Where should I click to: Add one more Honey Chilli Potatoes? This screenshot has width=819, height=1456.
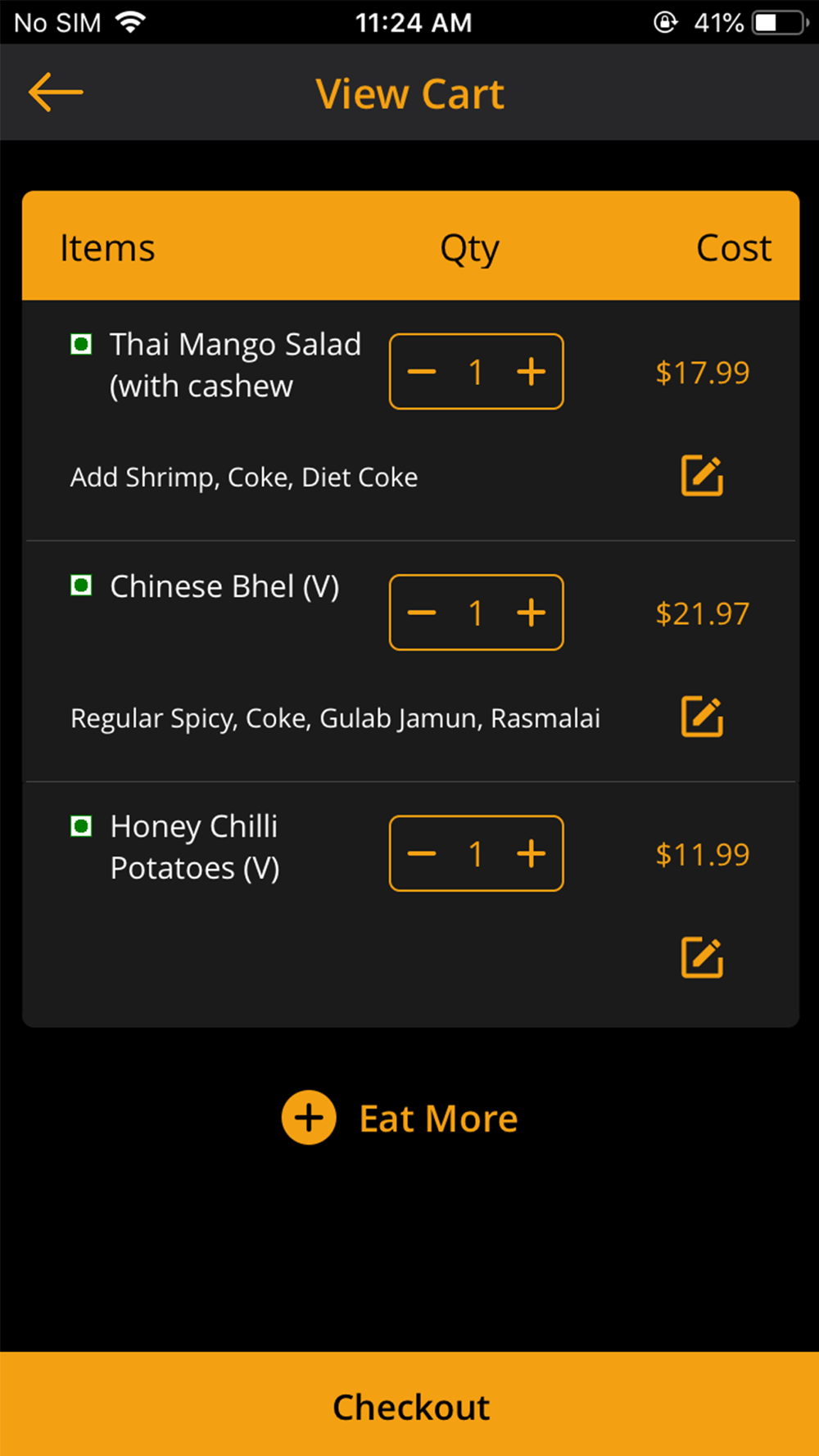pyautogui.click(x=531, y=853)
